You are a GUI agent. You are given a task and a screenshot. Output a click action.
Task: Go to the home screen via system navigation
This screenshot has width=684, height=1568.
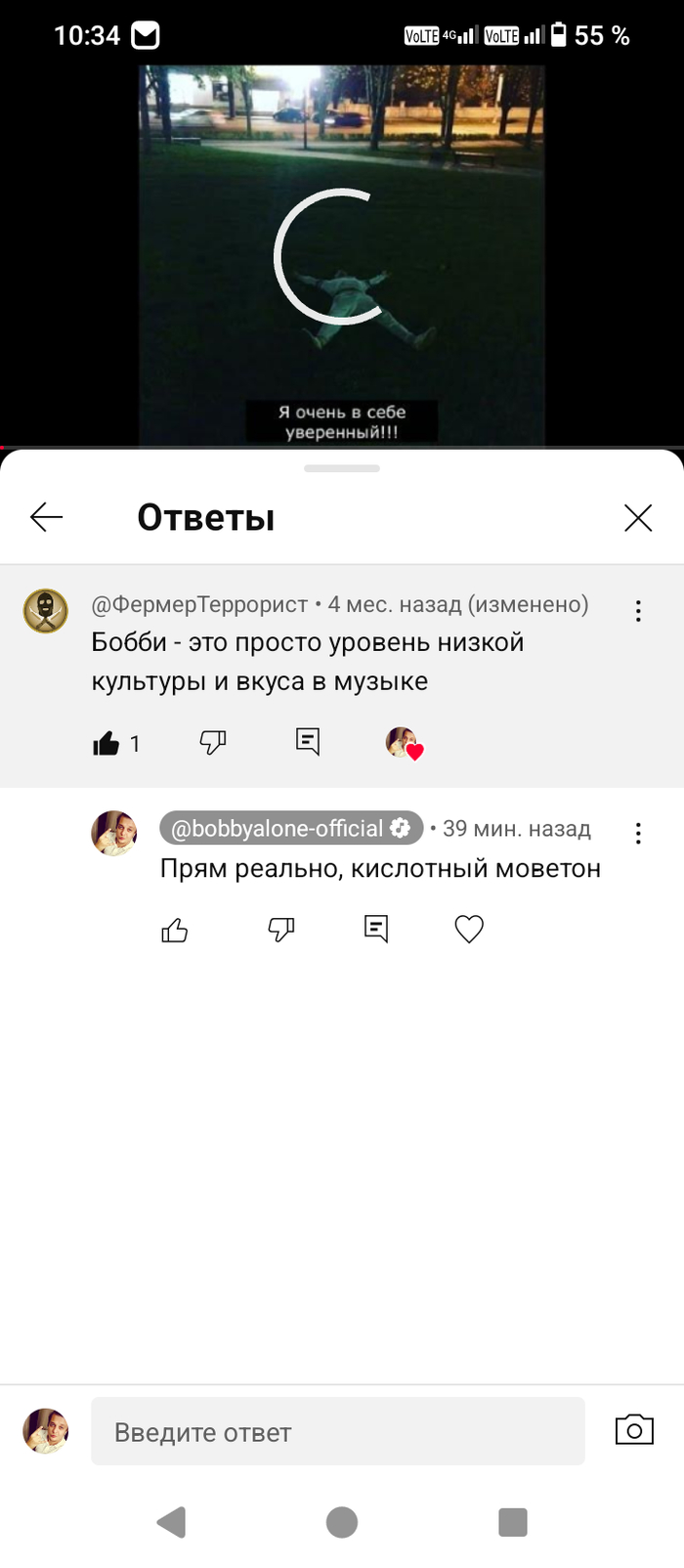coord(341,1522)
